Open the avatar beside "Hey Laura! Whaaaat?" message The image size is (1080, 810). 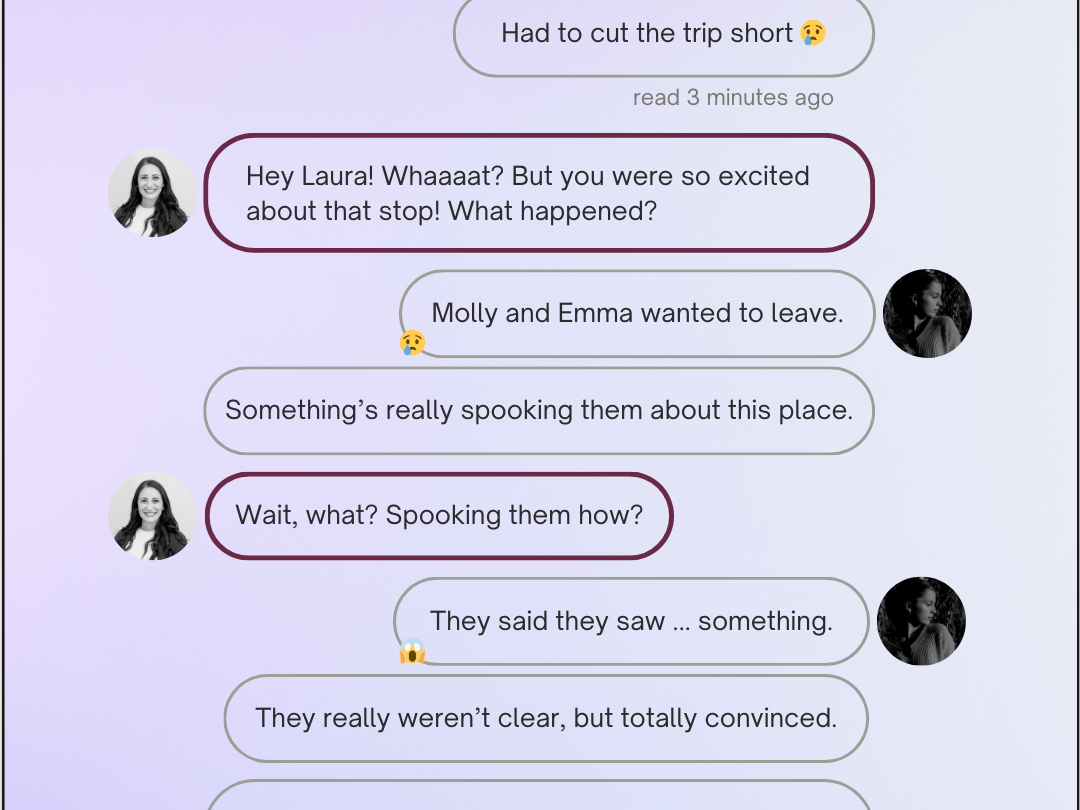coord(152,194)
